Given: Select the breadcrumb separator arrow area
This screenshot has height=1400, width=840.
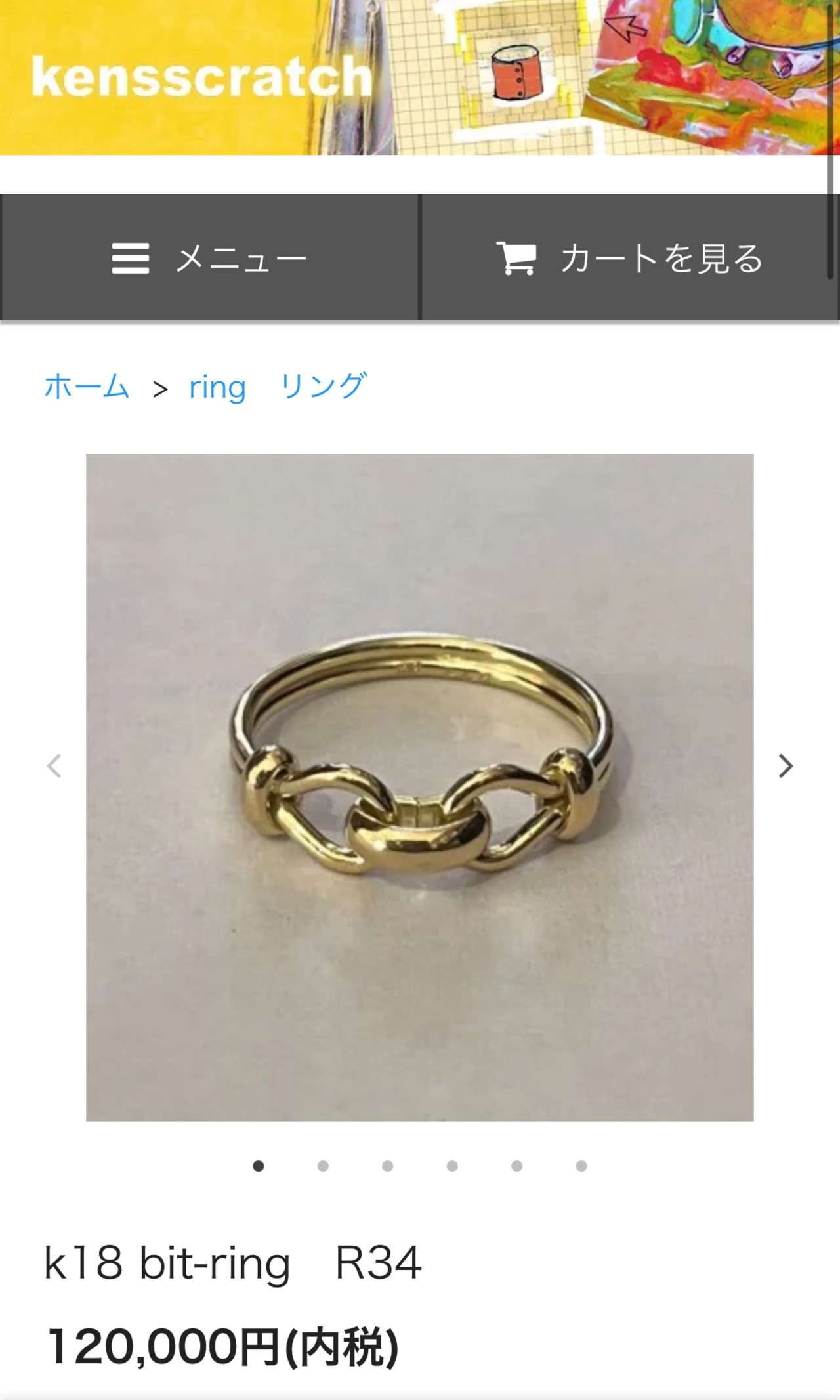Looking at the screenshot, I should click(159, 387).
